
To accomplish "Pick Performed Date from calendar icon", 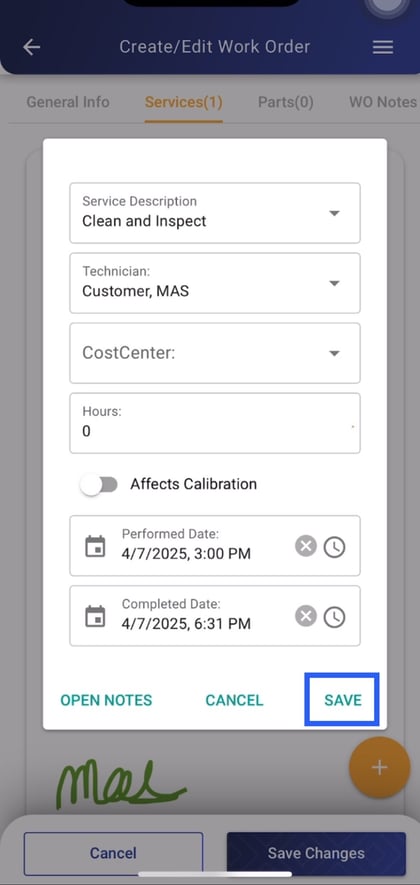I will [x=95, y=547].
